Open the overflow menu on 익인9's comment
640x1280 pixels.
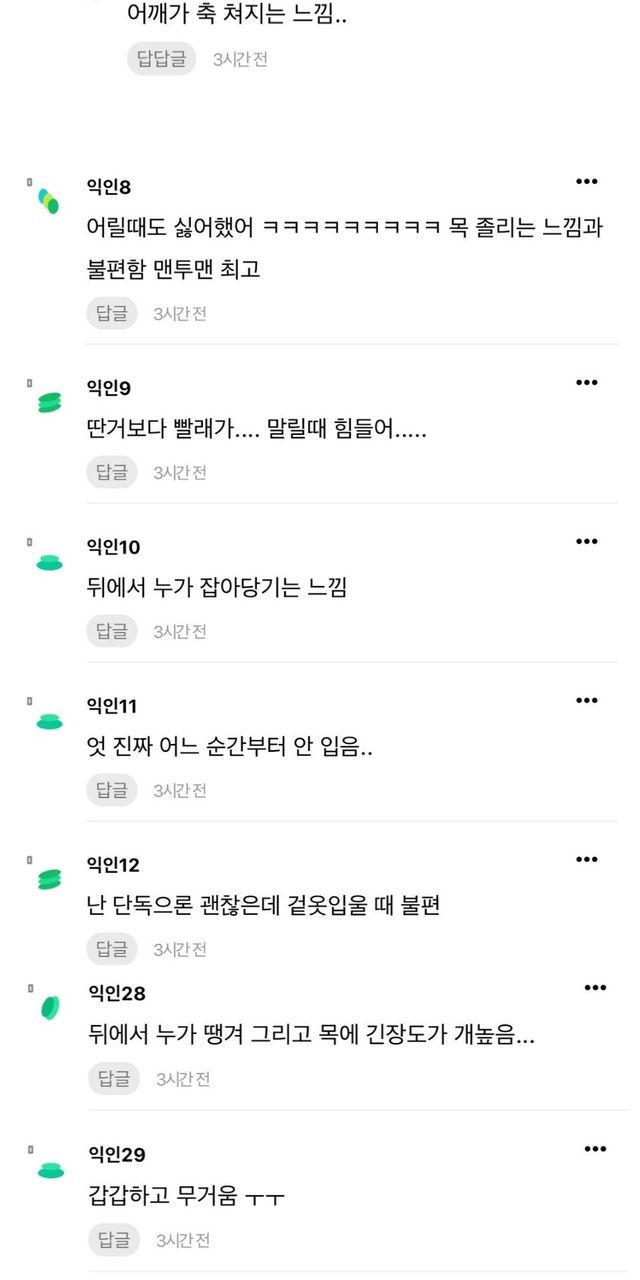click(587, 383)
